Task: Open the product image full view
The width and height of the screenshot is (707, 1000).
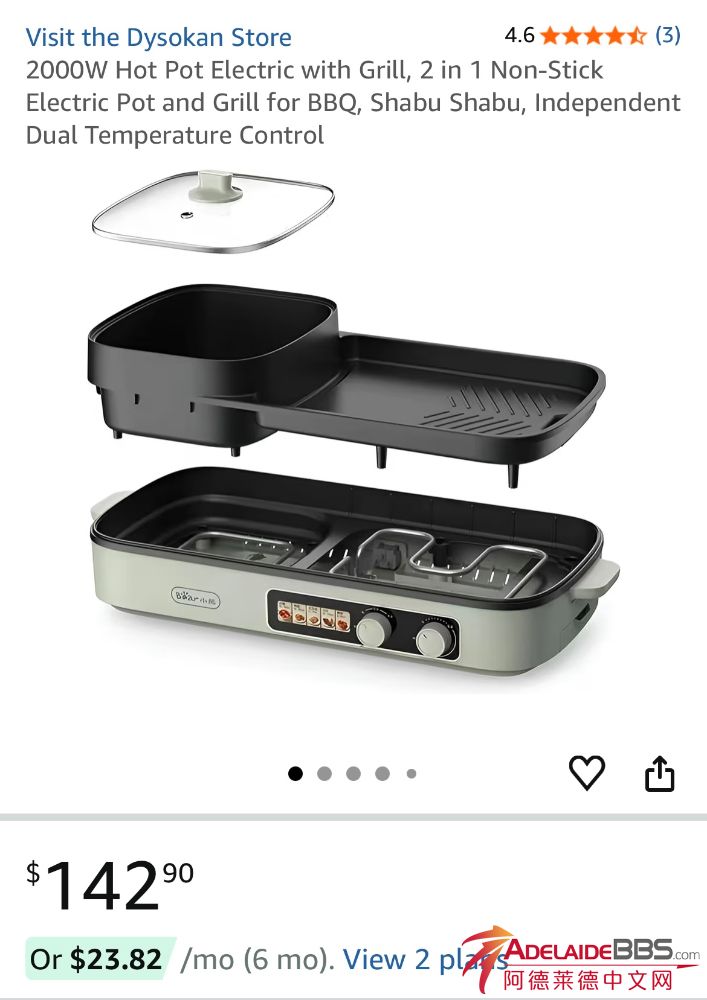Action: click(x=353, y=430)
